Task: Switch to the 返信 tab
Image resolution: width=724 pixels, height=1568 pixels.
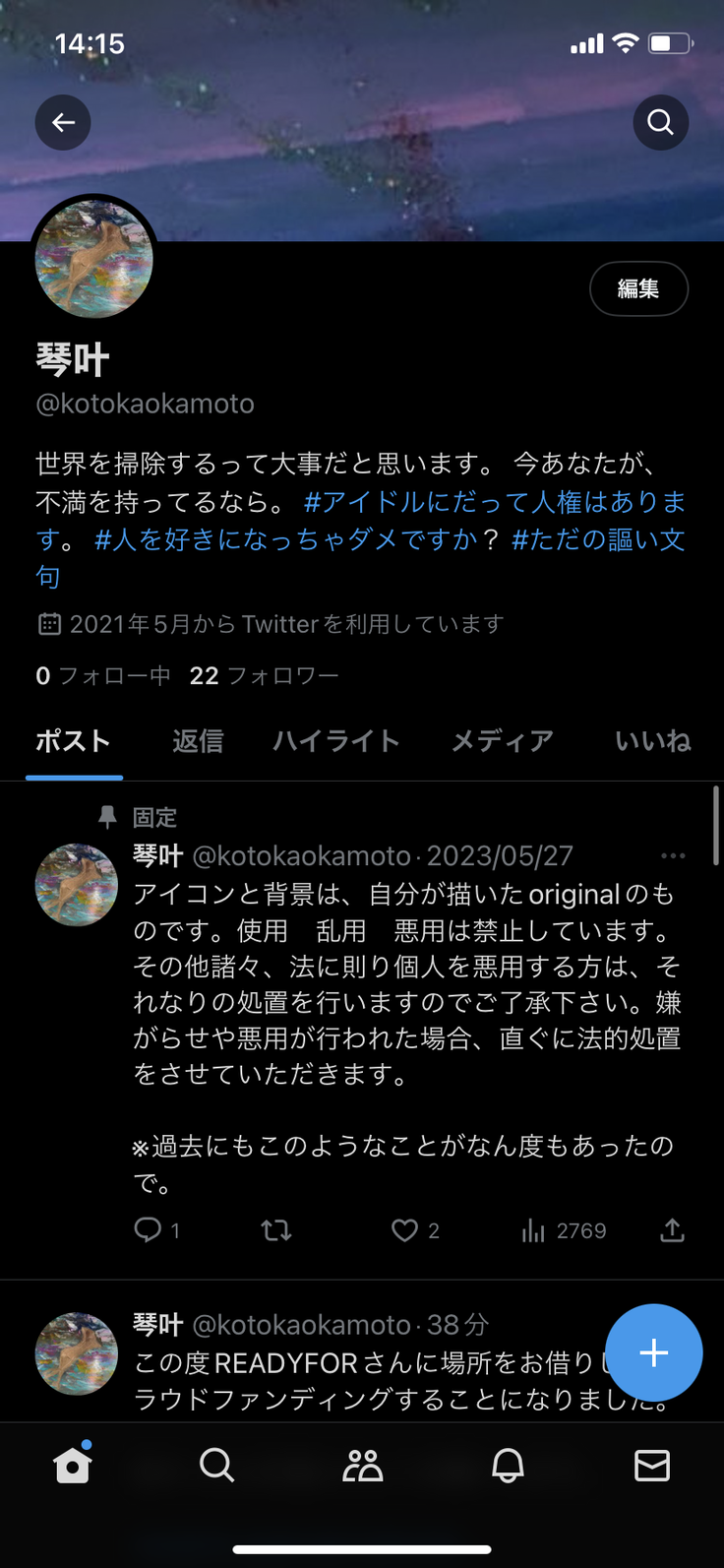Action: (x=198, y=741)
